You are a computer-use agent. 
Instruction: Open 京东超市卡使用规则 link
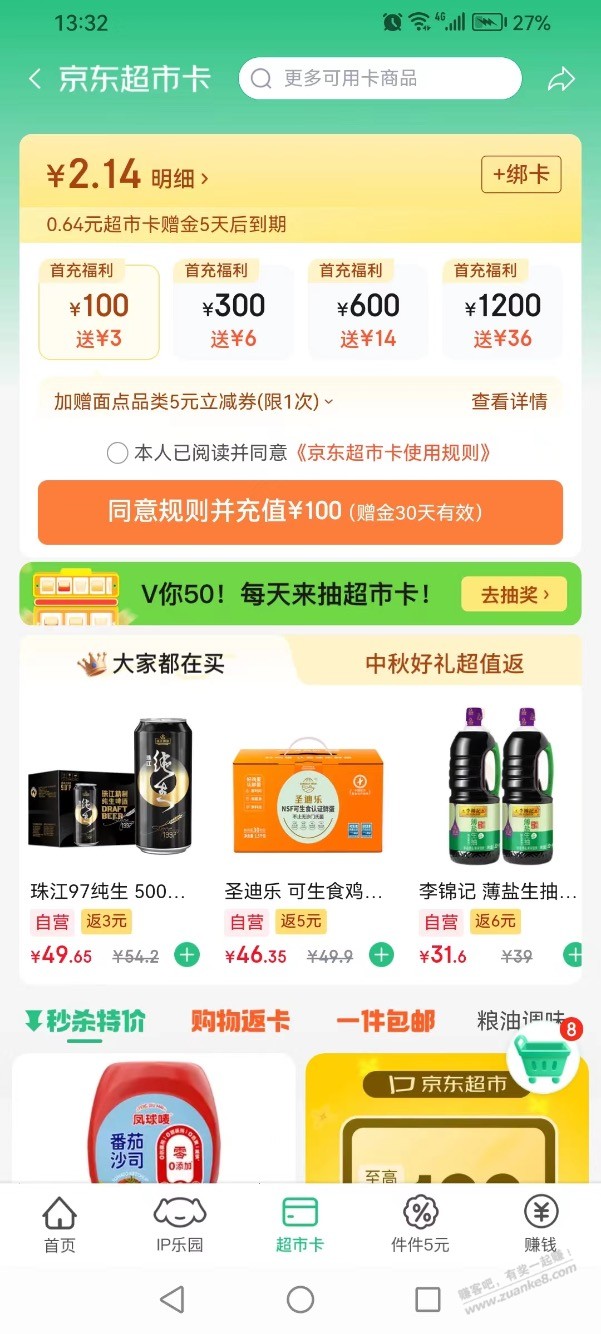[393, 453]
